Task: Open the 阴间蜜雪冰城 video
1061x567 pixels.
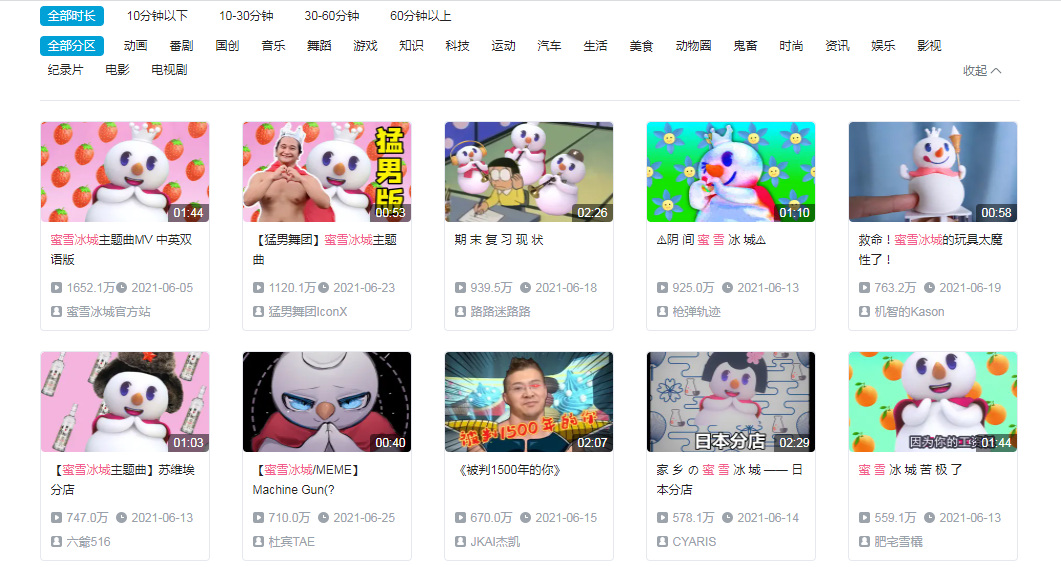Action: (x=731, y=172)
